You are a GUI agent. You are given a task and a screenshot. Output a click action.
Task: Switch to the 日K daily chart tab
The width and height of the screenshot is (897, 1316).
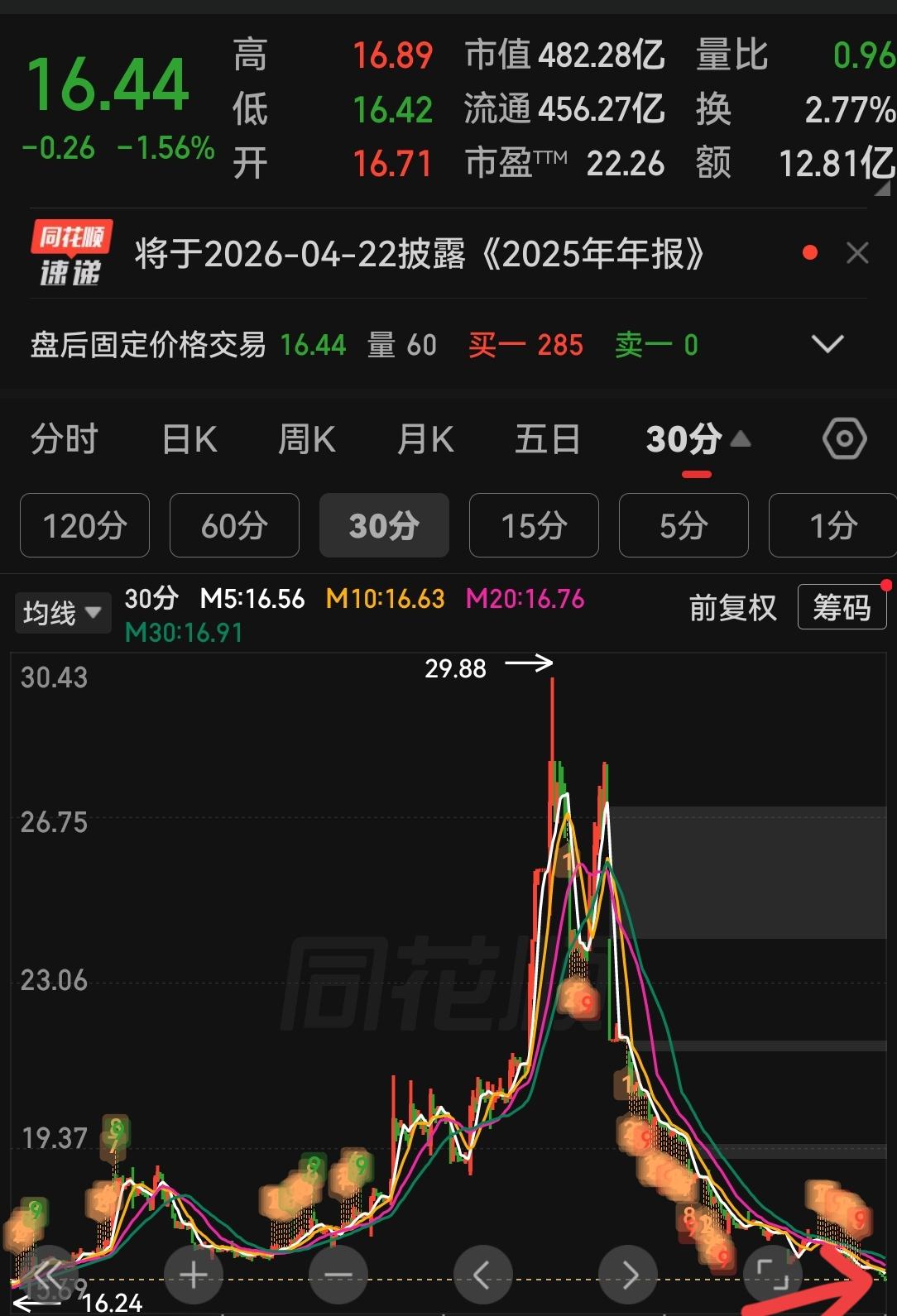coord(189,439)
